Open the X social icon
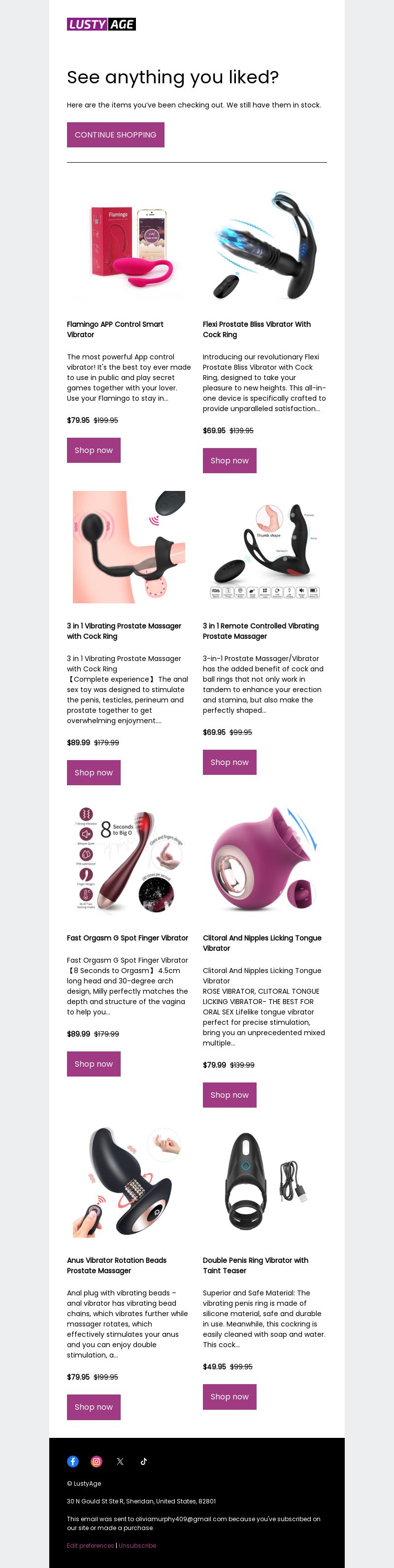The height and width of the screenshot is (1568, 394). pos(120,1461)
